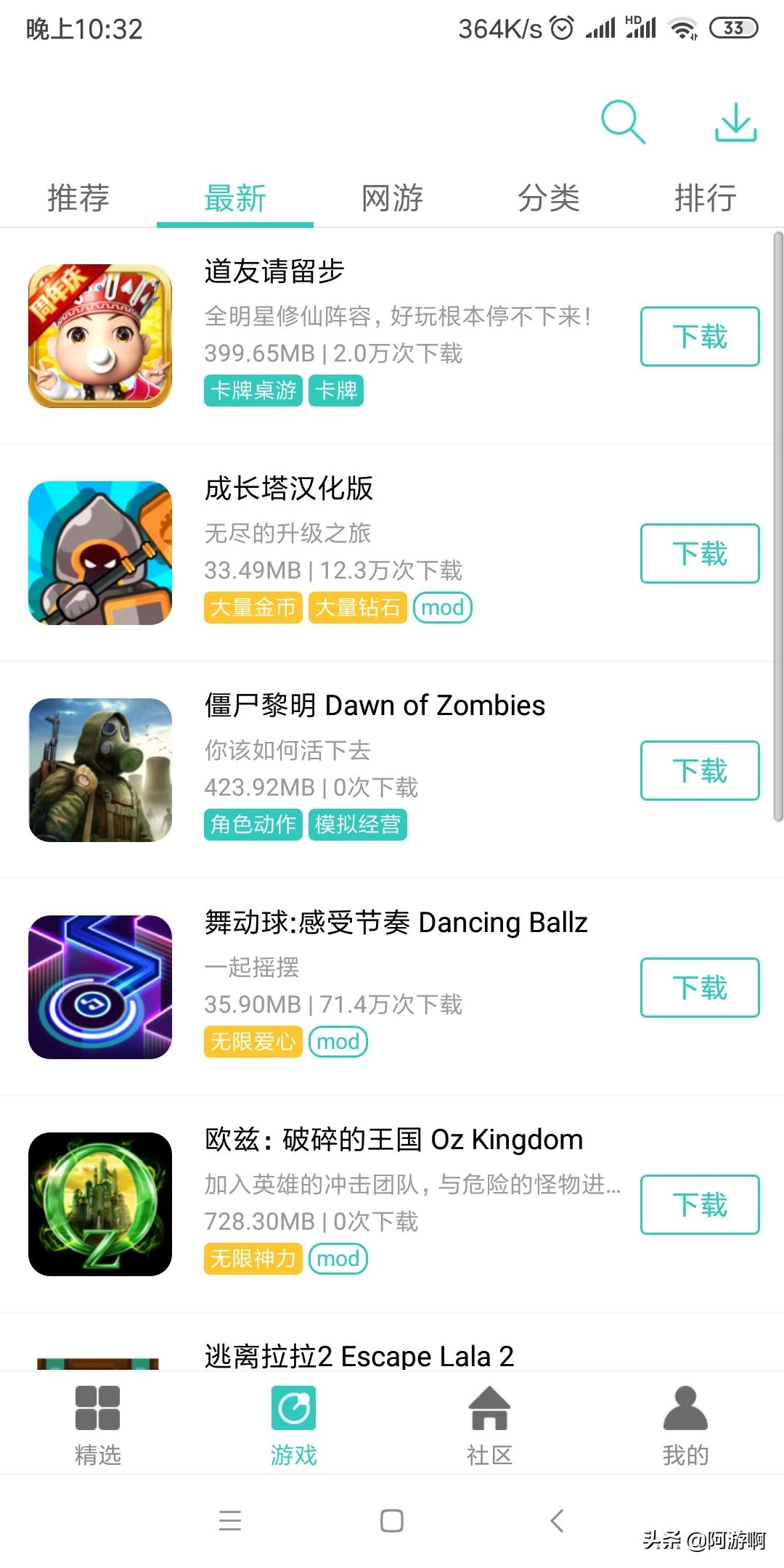Open the downloads manager icon
The height and width of the screenshot is (1568, 784).
[x=735, y=122]
